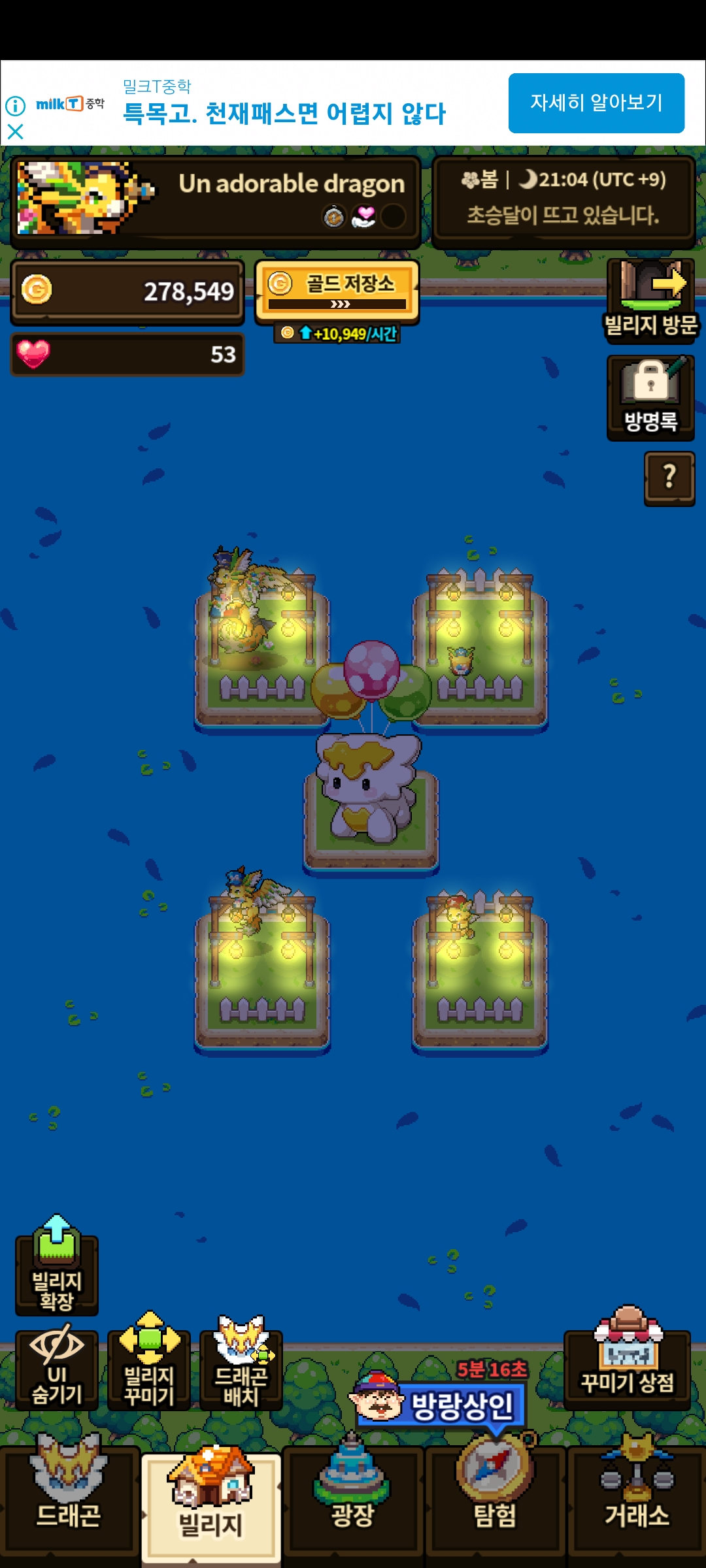Go to the 광장 plaza tab
Screen dimensions: 706x1568
pos(352,1496)
